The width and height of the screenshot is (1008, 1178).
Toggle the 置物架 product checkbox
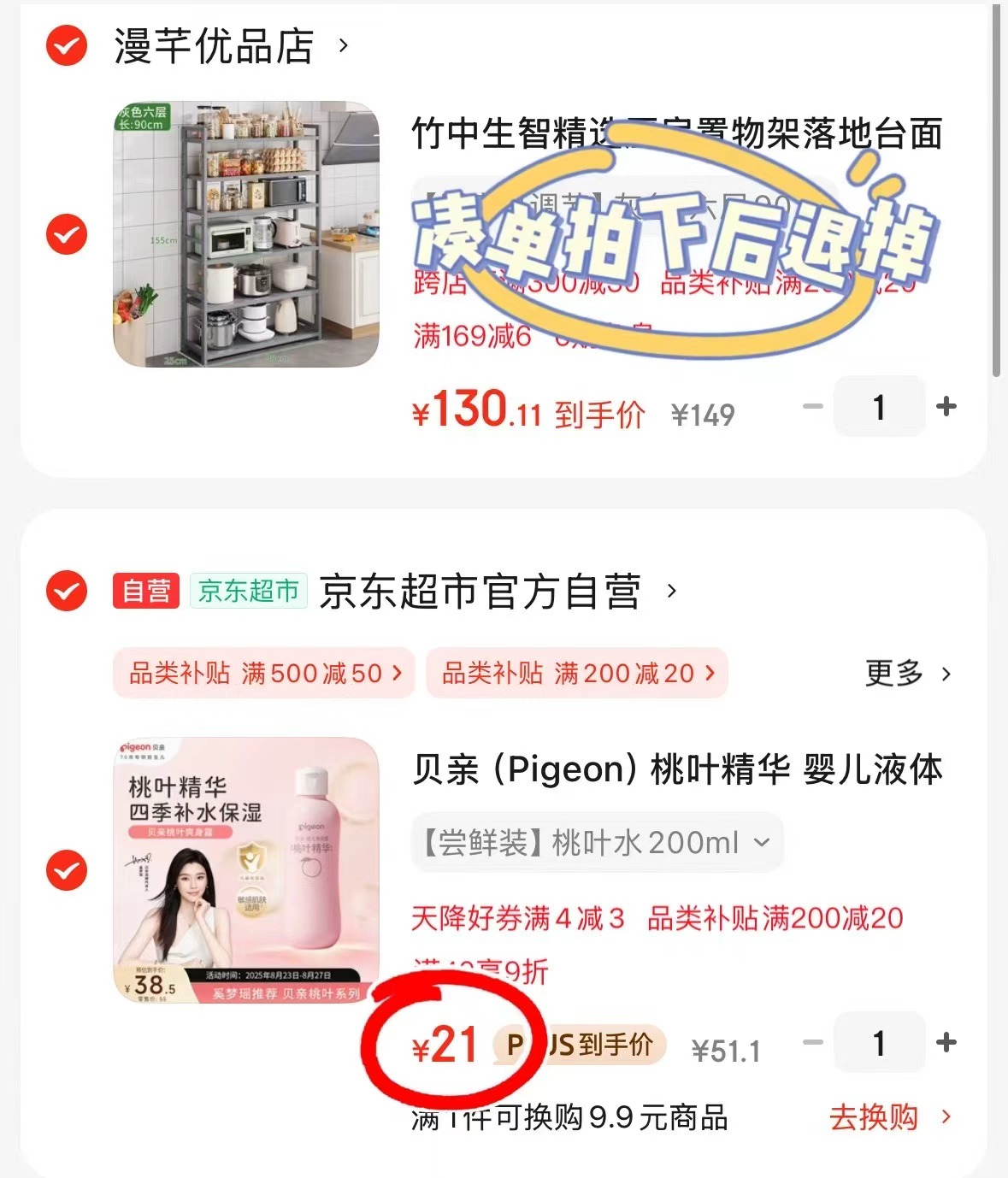pos(65,235)
